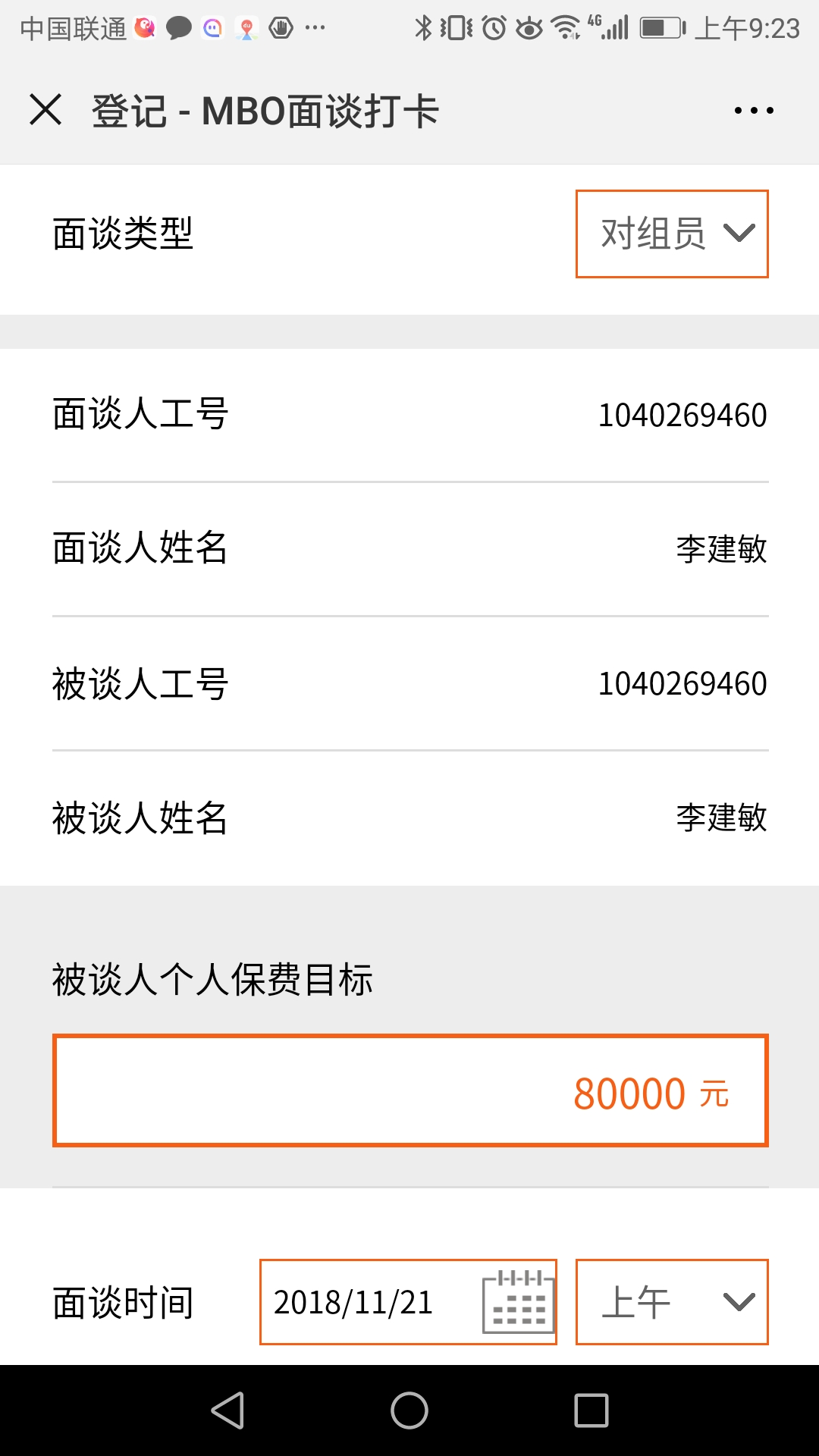819x1456 pixels.
Task: Expand the 面谈类型 dropdown showing 对组员
Action: click(x=672, y=234)
